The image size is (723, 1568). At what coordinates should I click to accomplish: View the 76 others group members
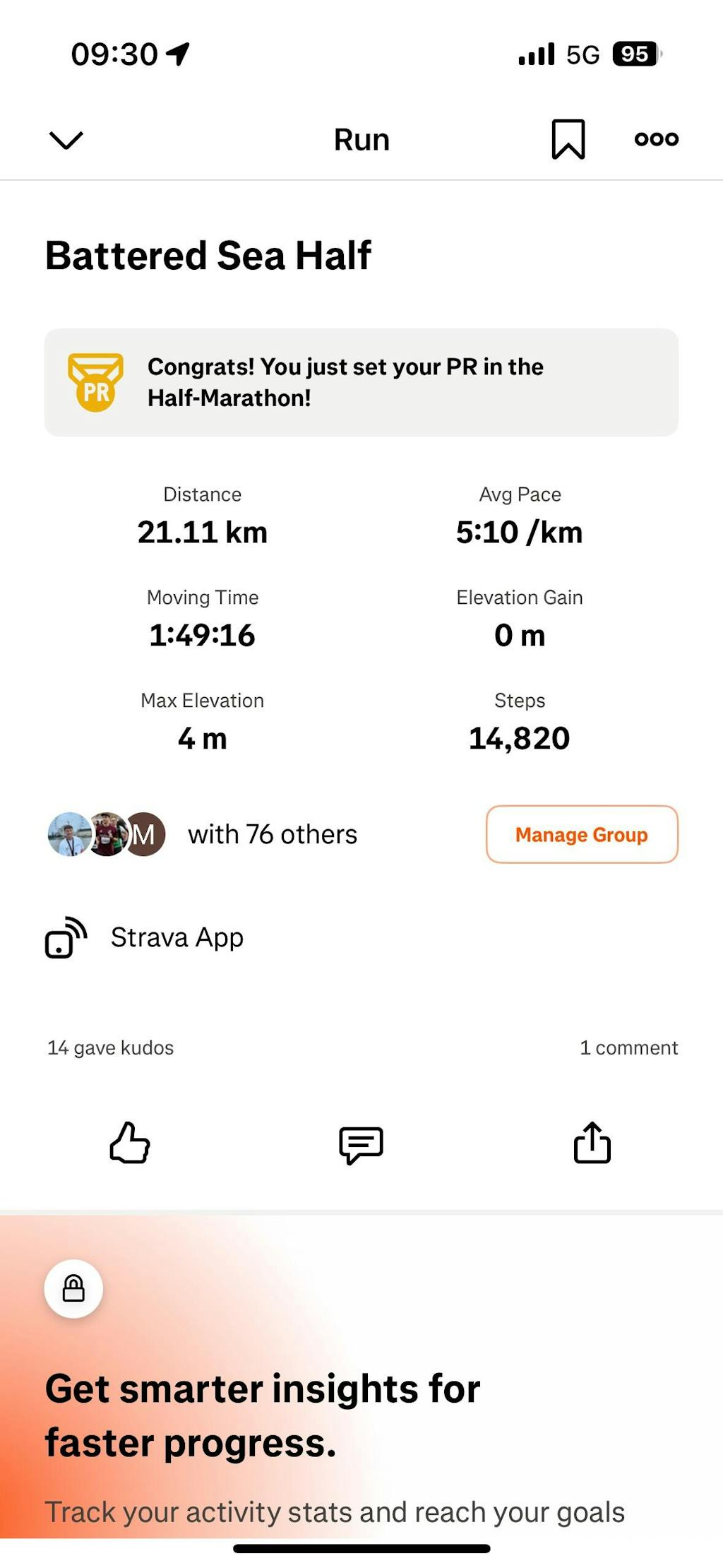click(272, 834)
